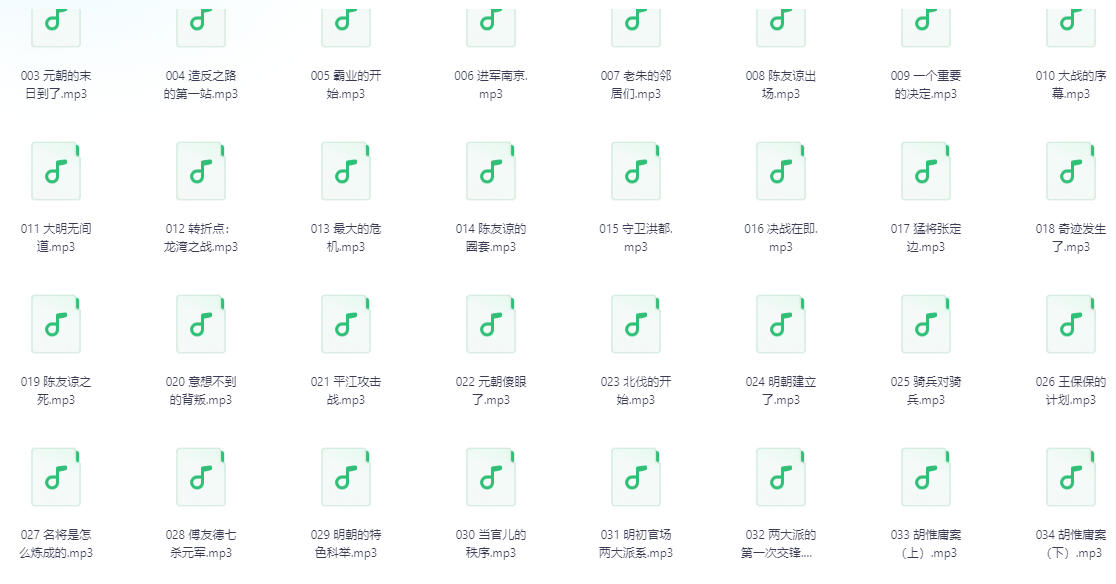
Task: Play 014 陈友谅的圈套.mp3
Action: click(491, 171)
